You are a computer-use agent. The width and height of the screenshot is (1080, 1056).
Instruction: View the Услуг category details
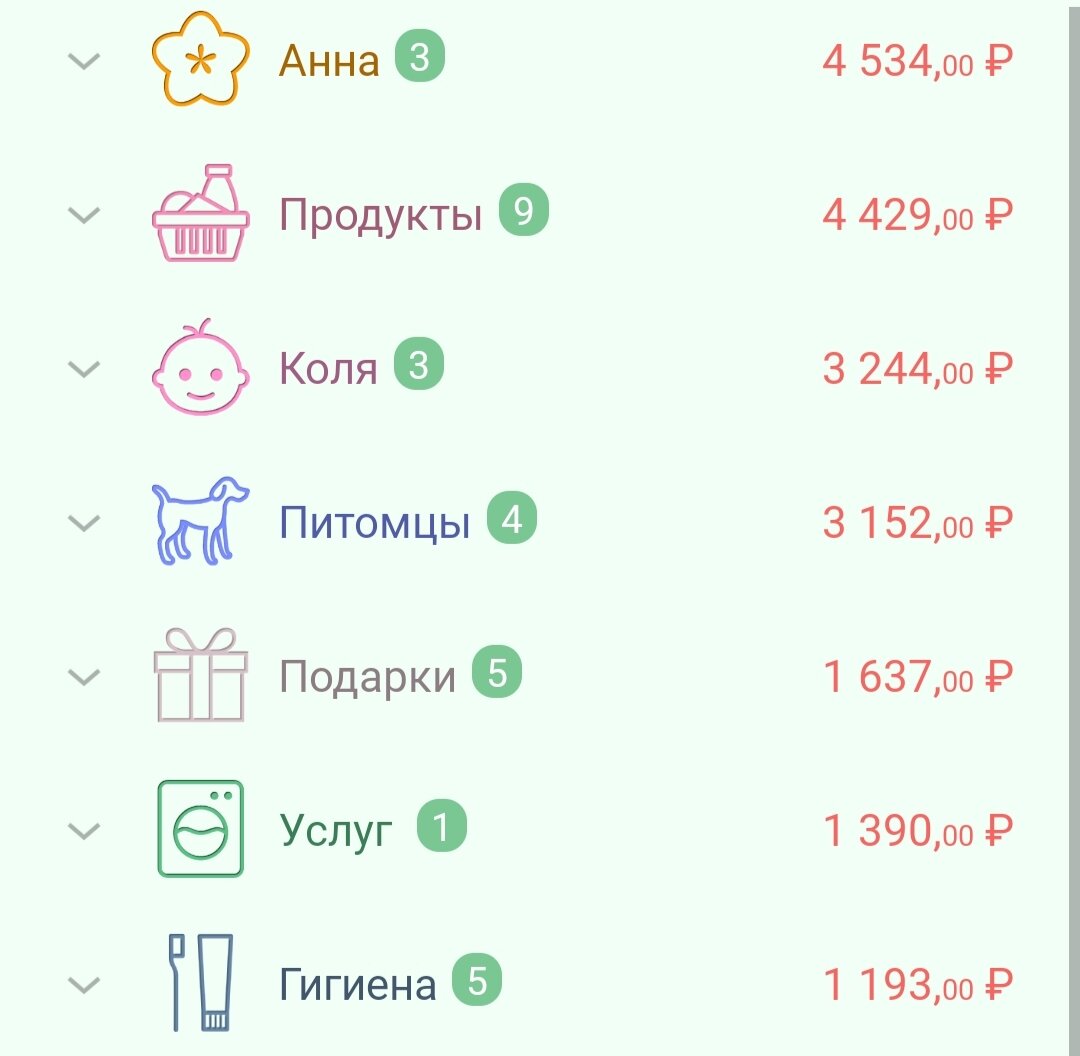[336, 831]
